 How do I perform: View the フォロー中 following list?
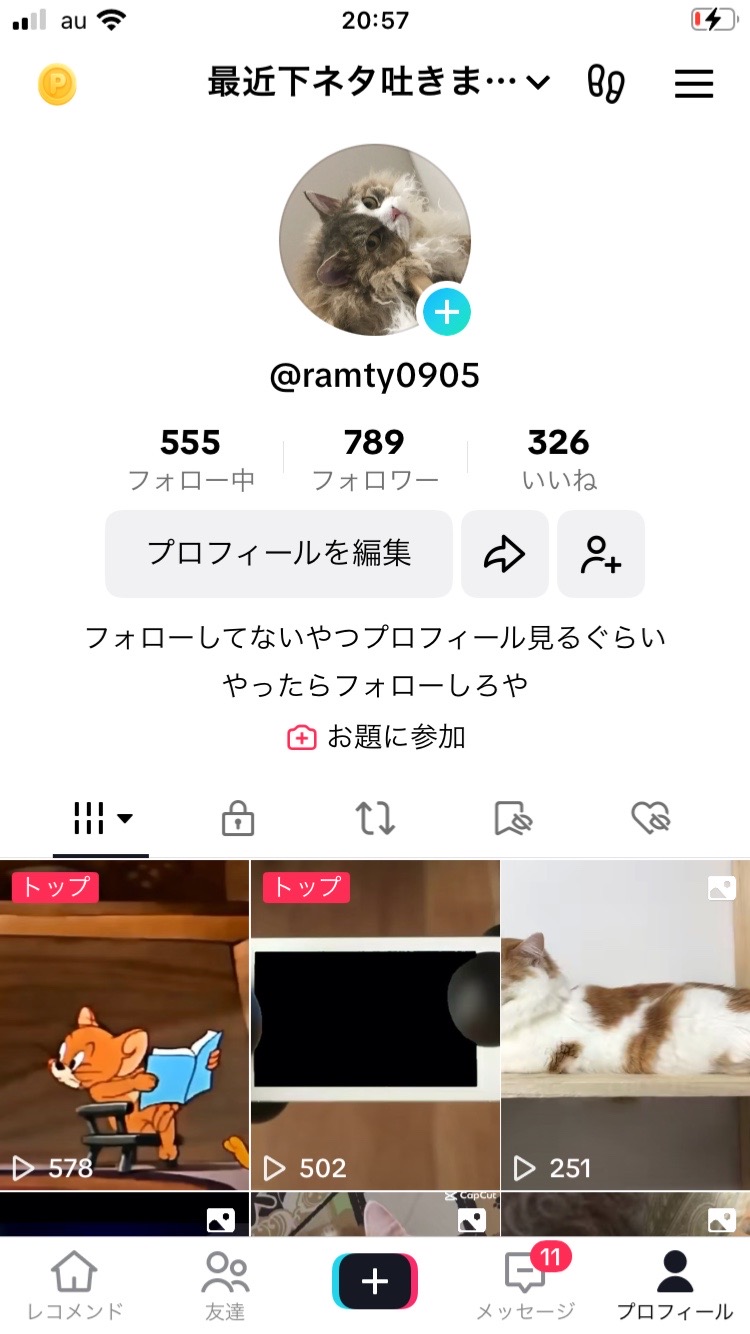click(190, 459)
